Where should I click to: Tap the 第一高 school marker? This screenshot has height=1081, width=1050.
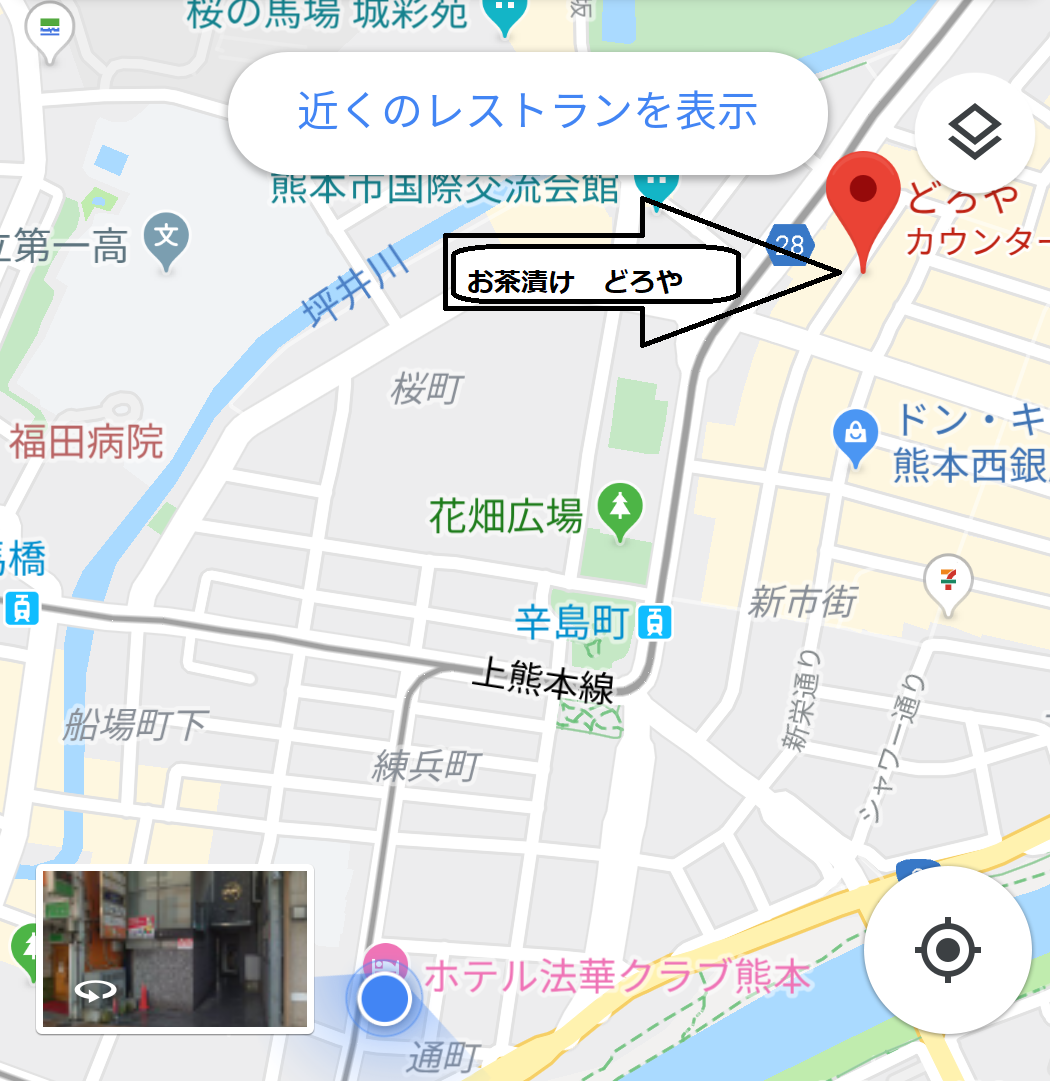pos(170,238)
